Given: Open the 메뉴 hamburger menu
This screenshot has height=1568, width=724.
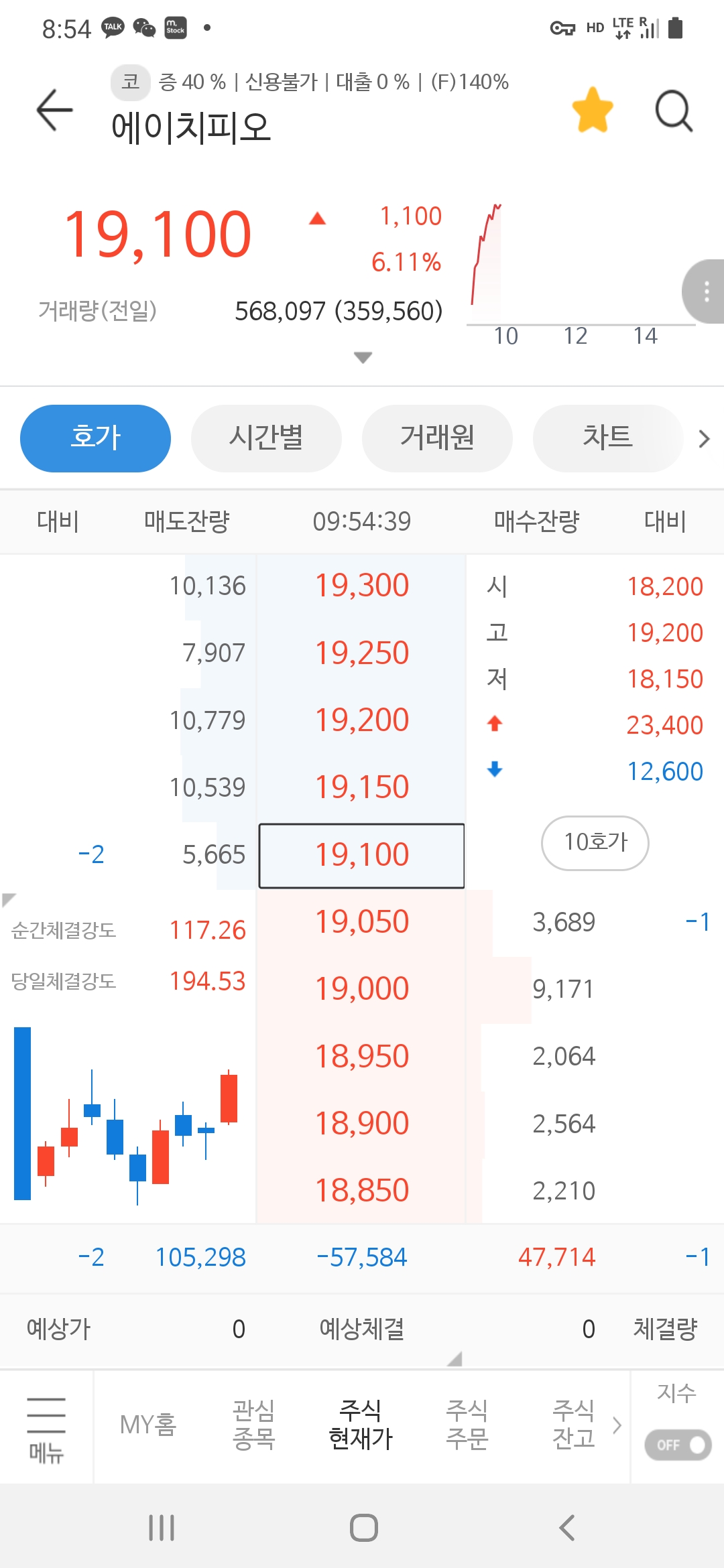Looking at the screenshot, I should 46,1427.
